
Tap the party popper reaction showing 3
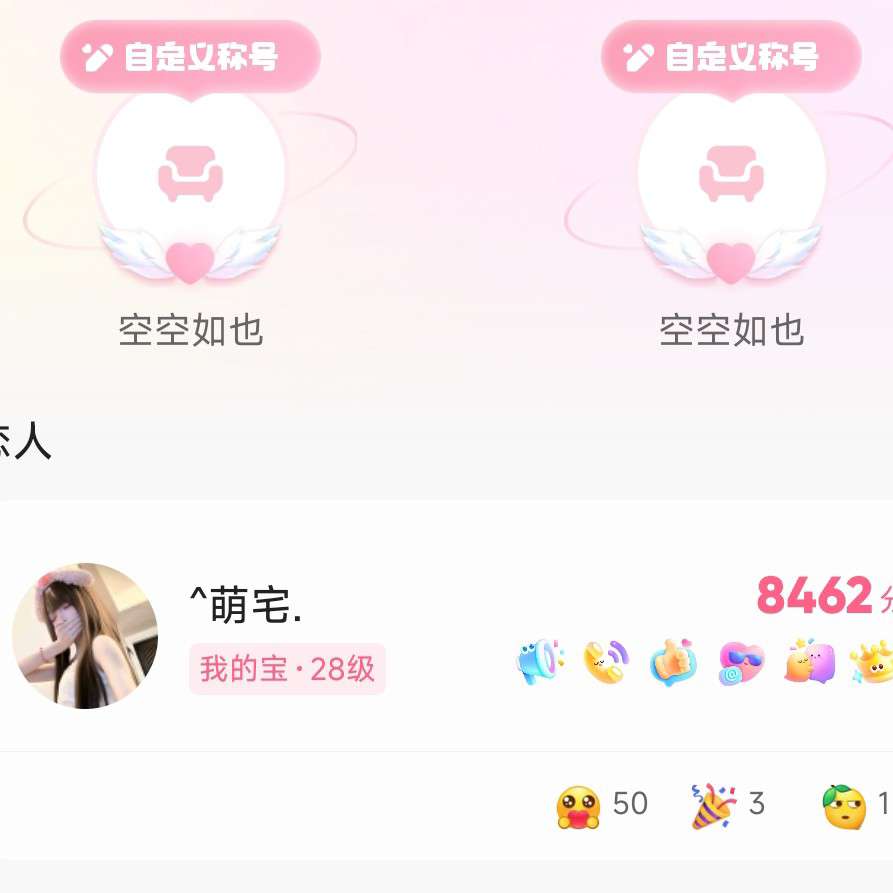[728, 805]
